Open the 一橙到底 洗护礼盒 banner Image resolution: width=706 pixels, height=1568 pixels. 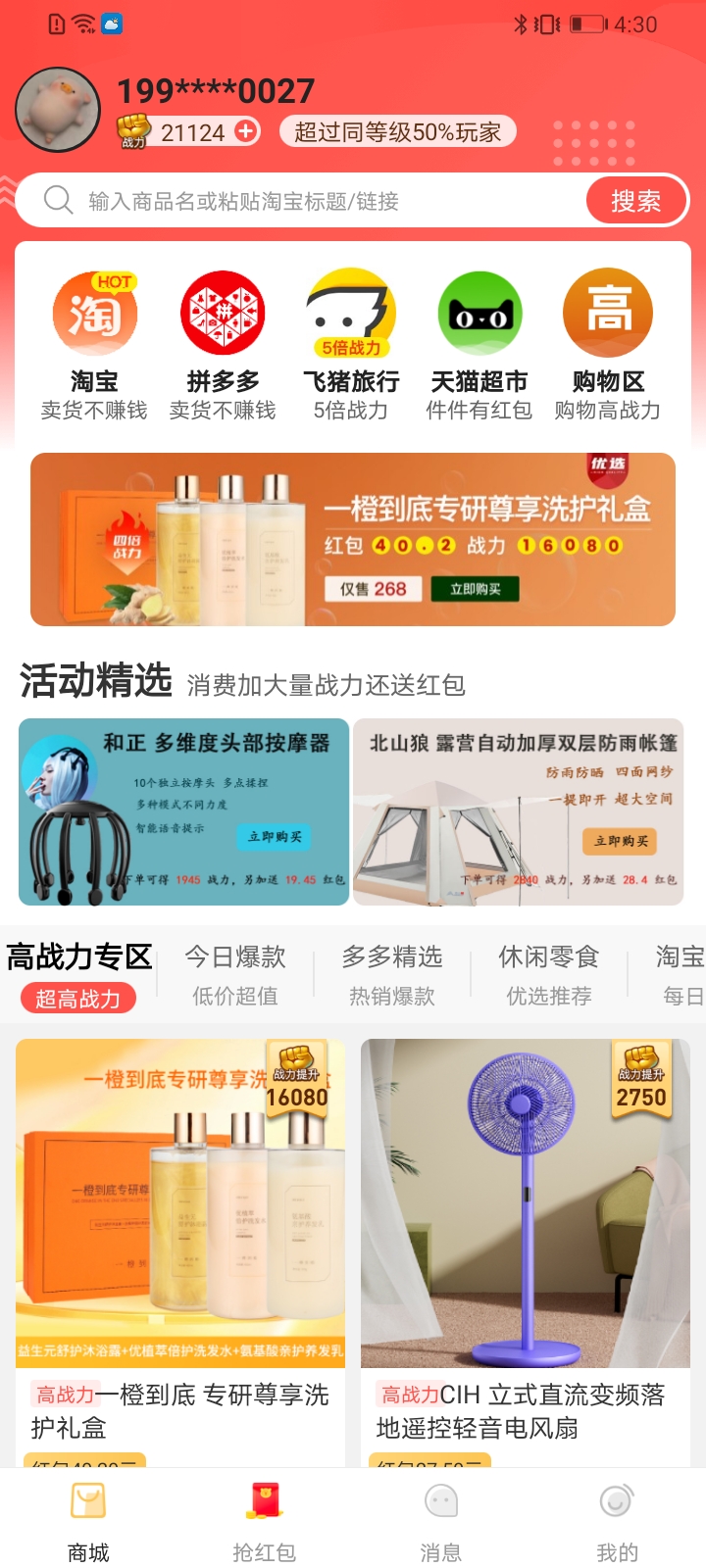point(353,539)
